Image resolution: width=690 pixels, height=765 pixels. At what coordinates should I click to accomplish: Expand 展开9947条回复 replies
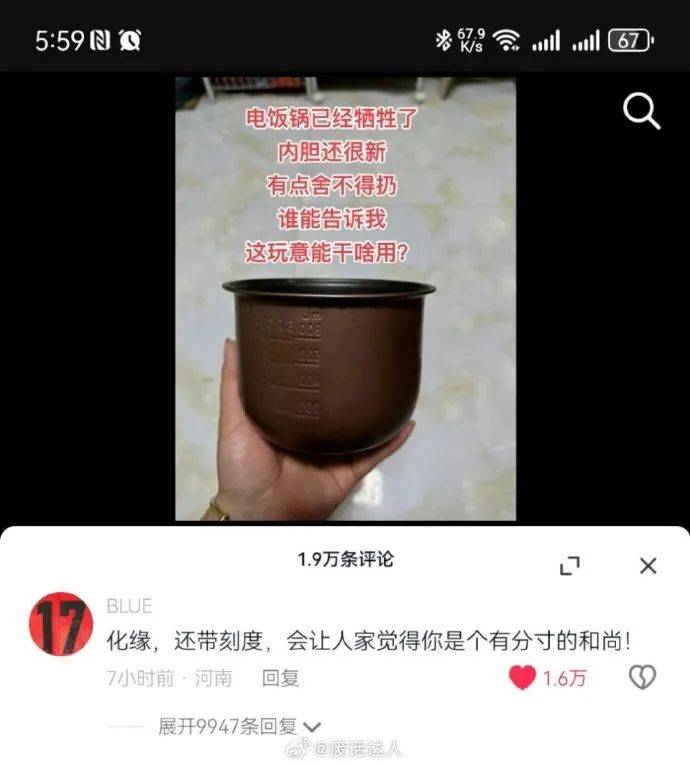click(x=240, y=727)
